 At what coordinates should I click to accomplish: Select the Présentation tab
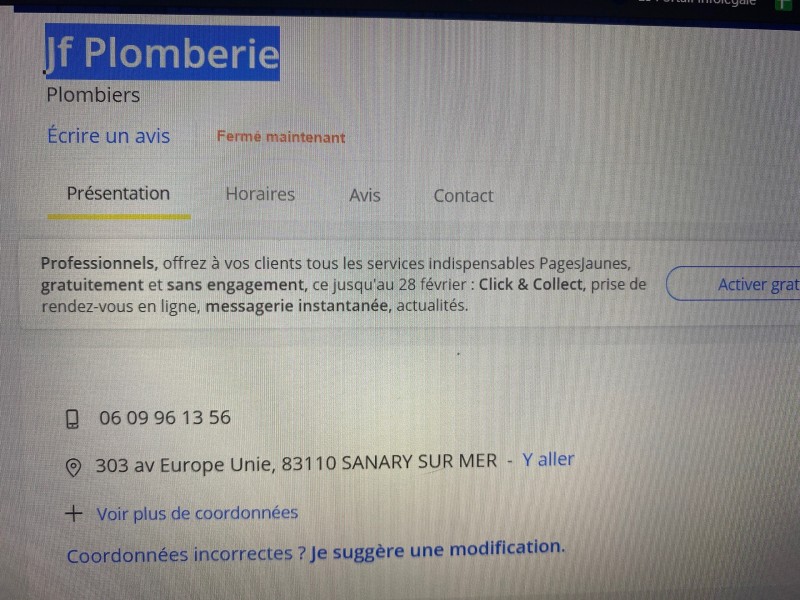[x=118, y=194]
